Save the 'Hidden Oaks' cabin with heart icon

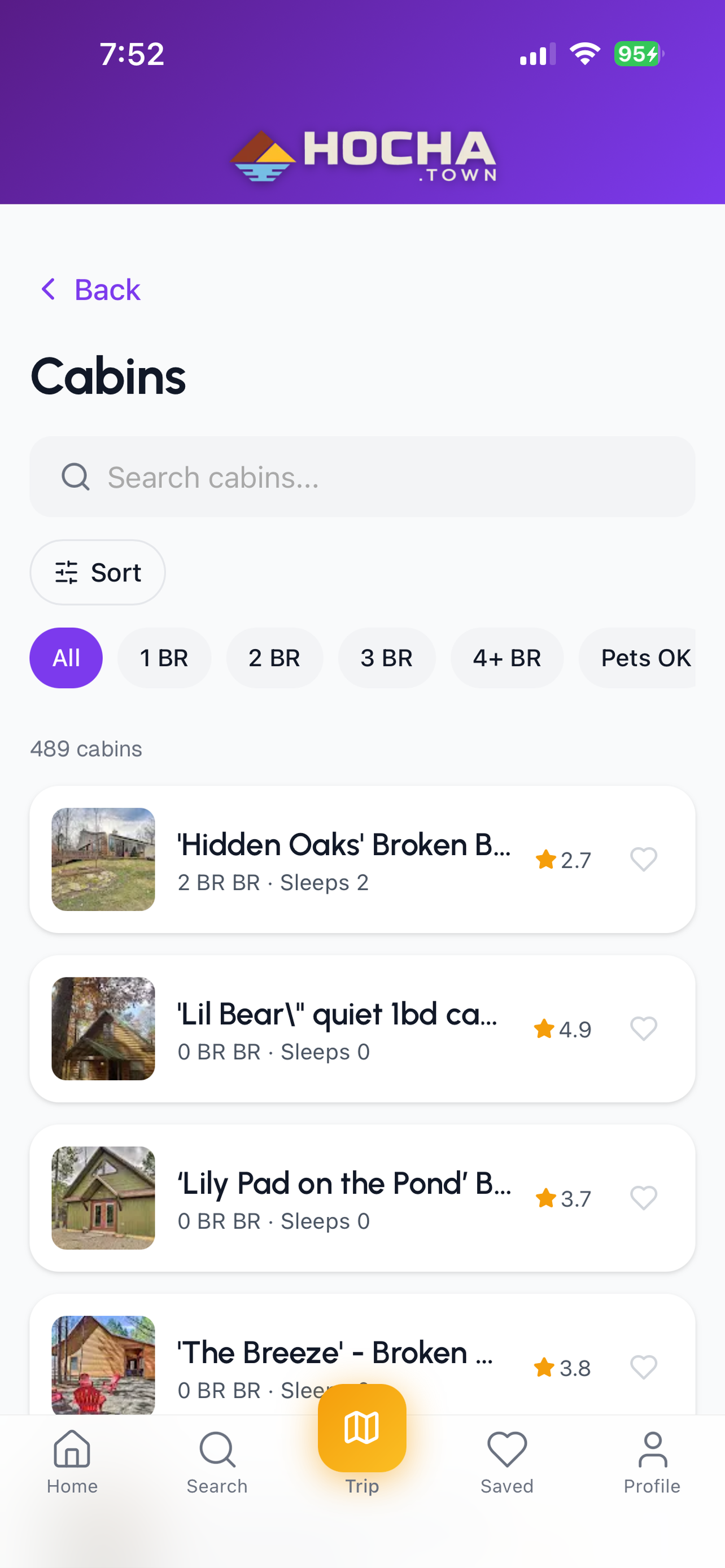(x=644, y=860)
